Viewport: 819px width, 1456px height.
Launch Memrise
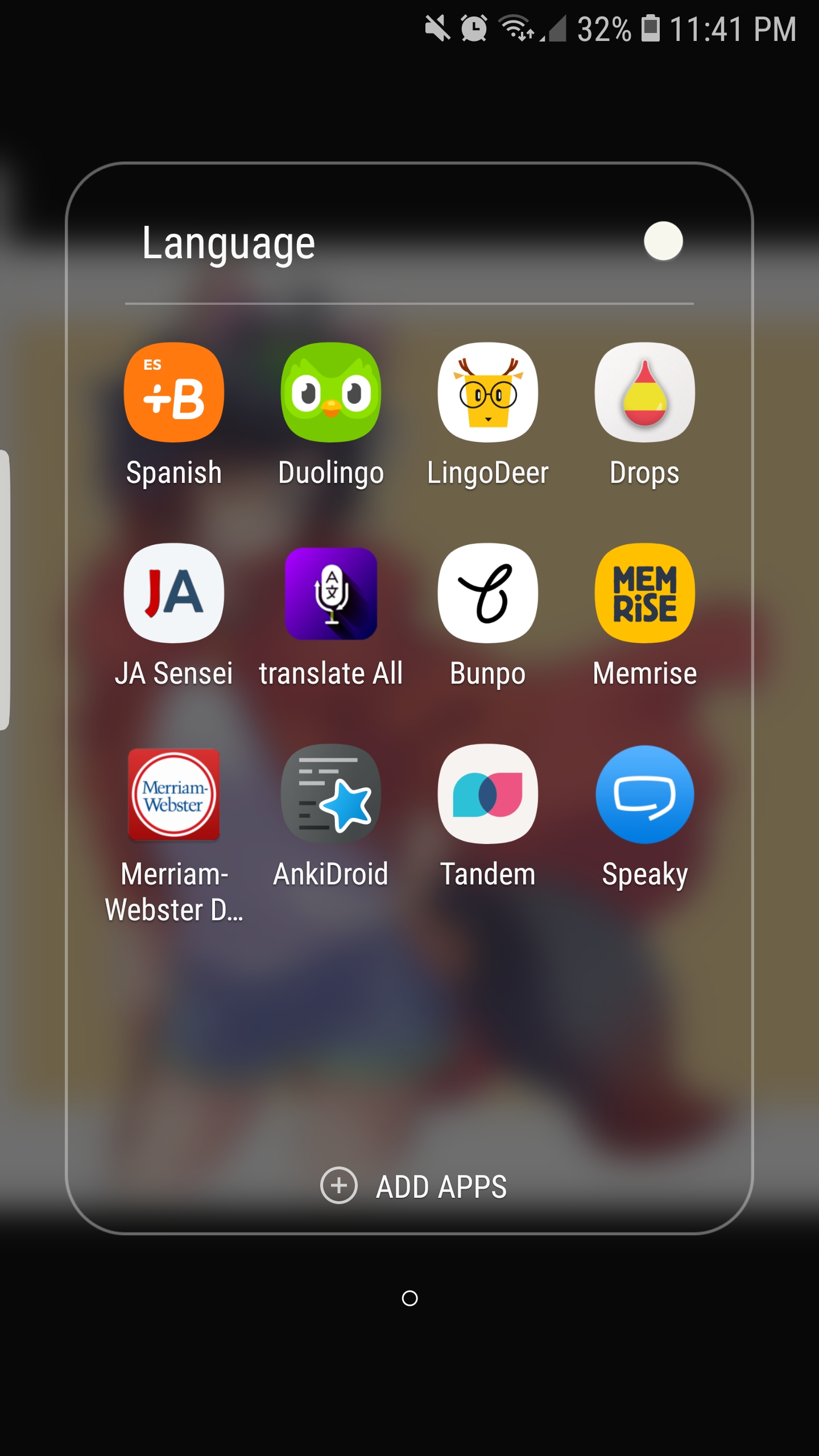[644, 593]
